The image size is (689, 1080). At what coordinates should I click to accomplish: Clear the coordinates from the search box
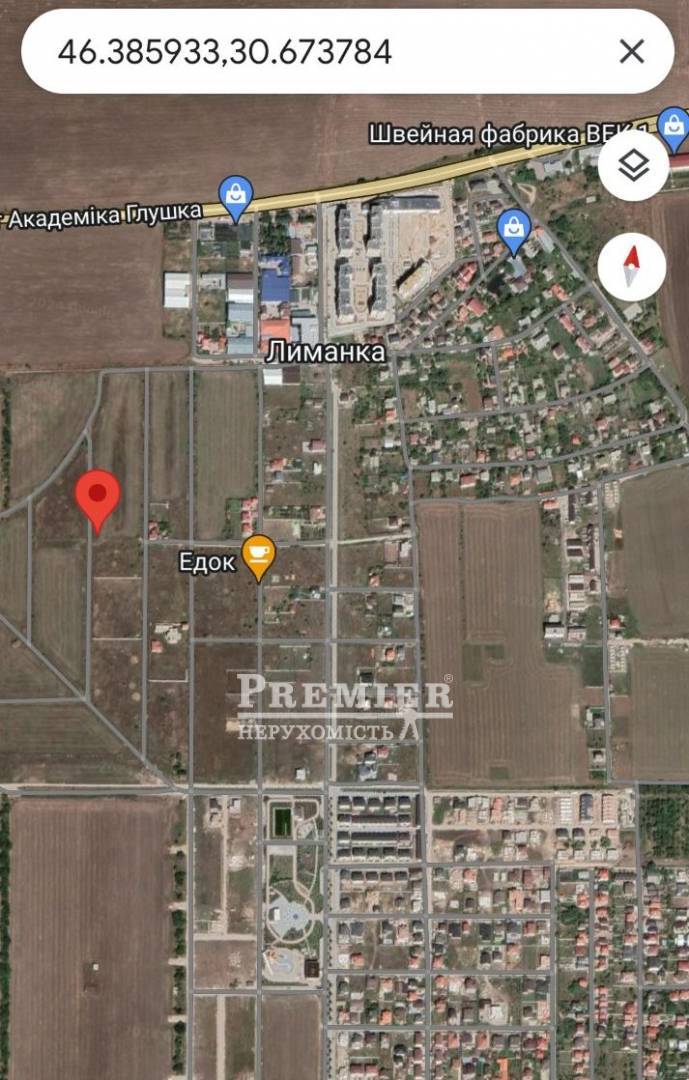coord(631,52)
